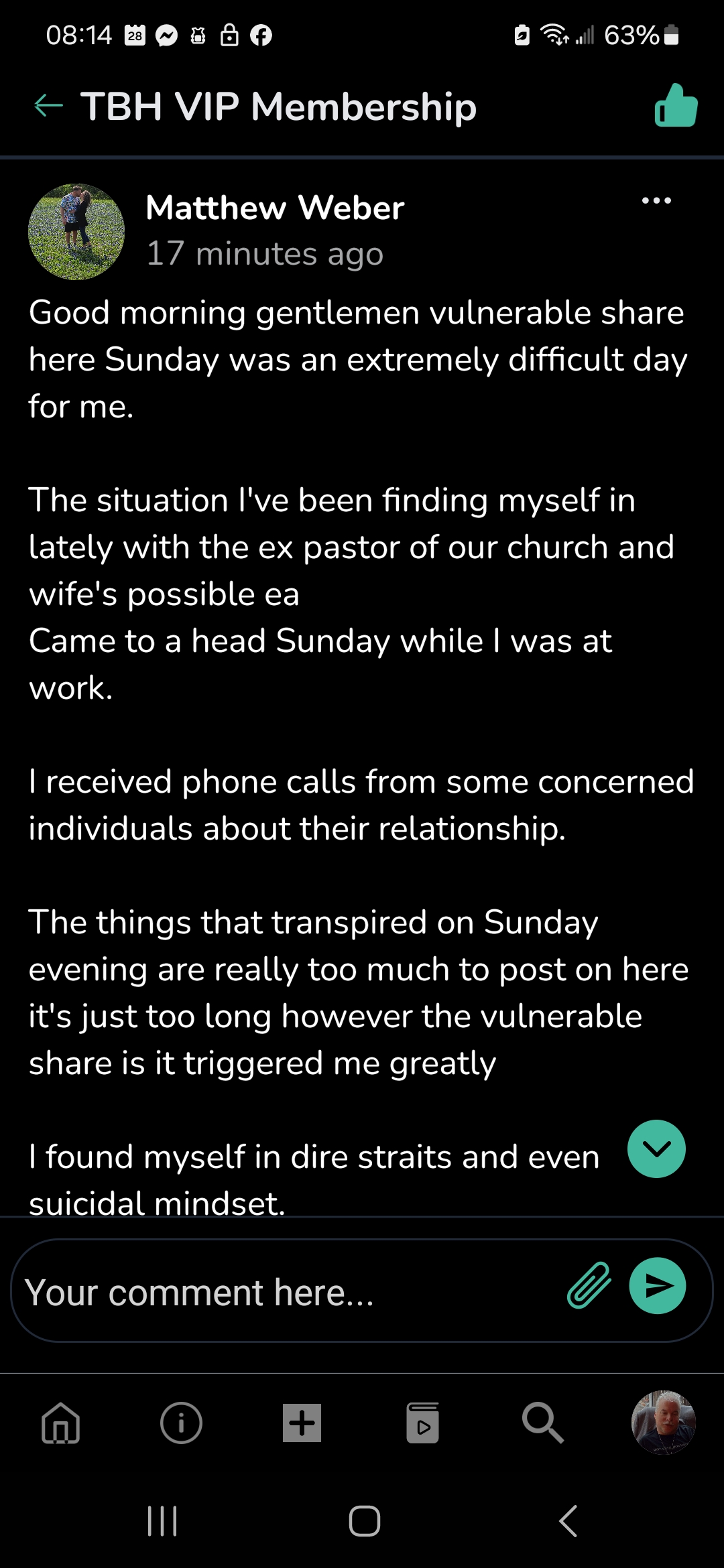
Task: Go to the Home tab
Action: point(61,1422)
